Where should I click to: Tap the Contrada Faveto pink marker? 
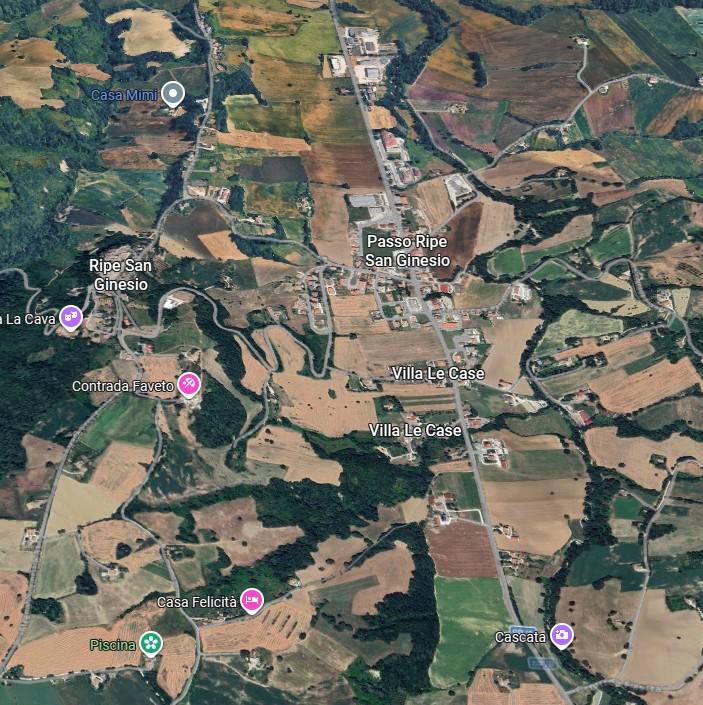(189, 384)
